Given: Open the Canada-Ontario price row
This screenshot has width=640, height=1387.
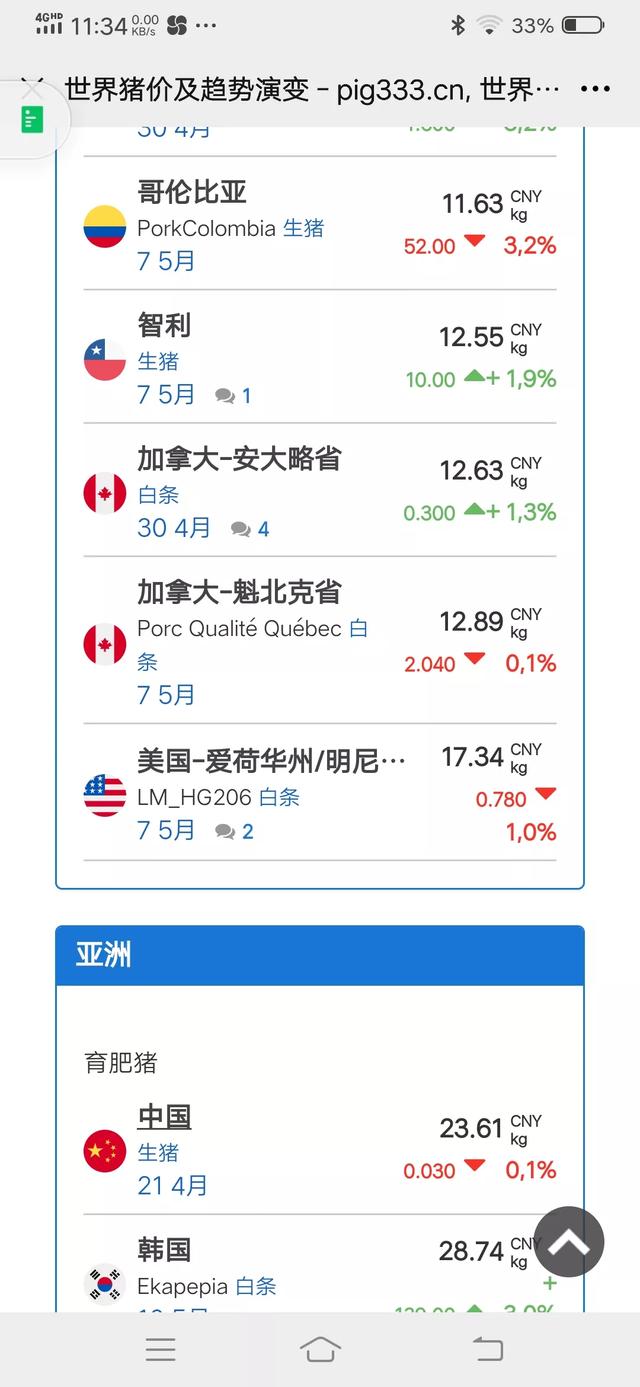Looking at the screenshot, I should pyautogui.click(x=320, y=490).
